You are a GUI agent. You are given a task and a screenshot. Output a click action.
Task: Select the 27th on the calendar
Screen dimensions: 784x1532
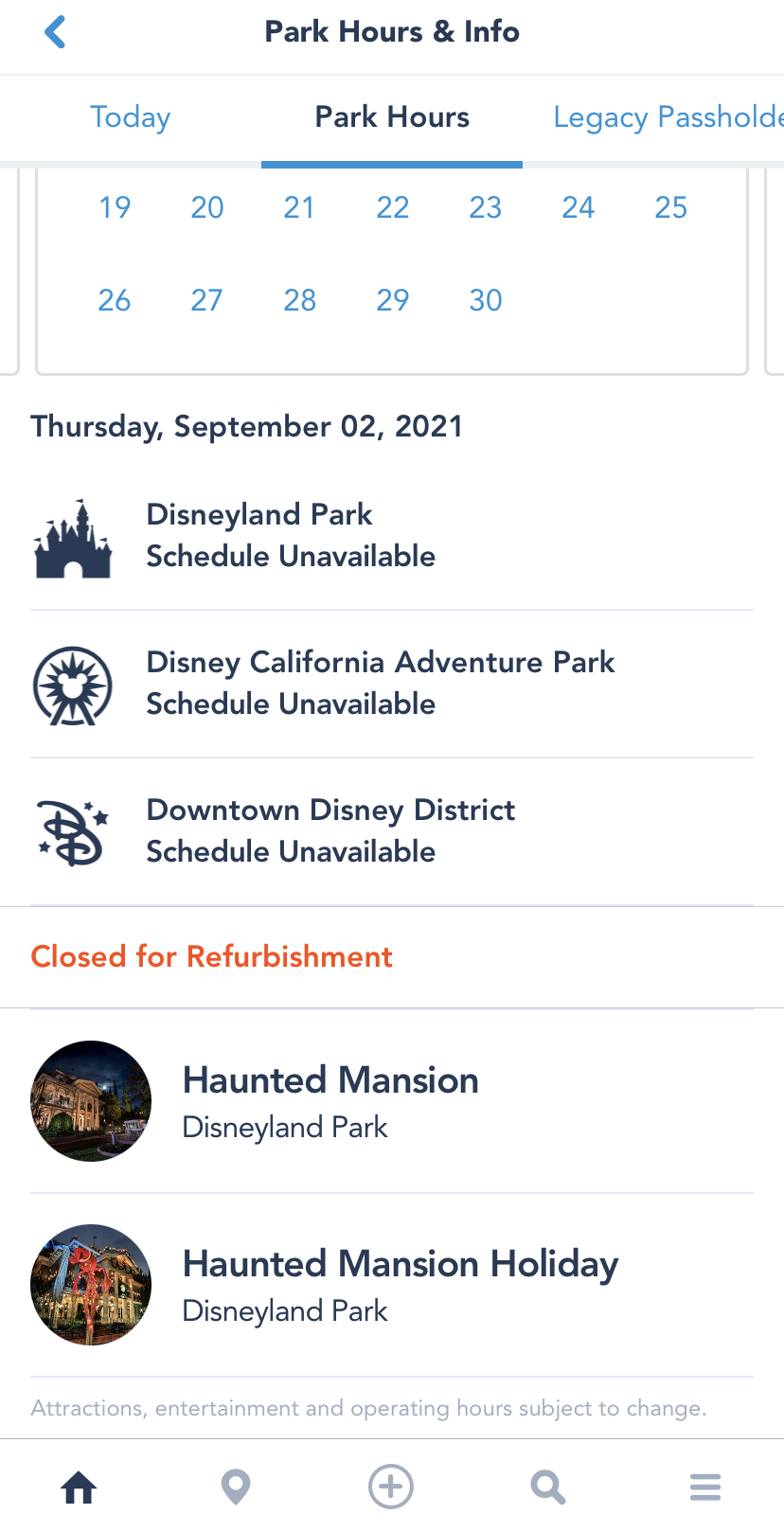(x=206, y=300)
